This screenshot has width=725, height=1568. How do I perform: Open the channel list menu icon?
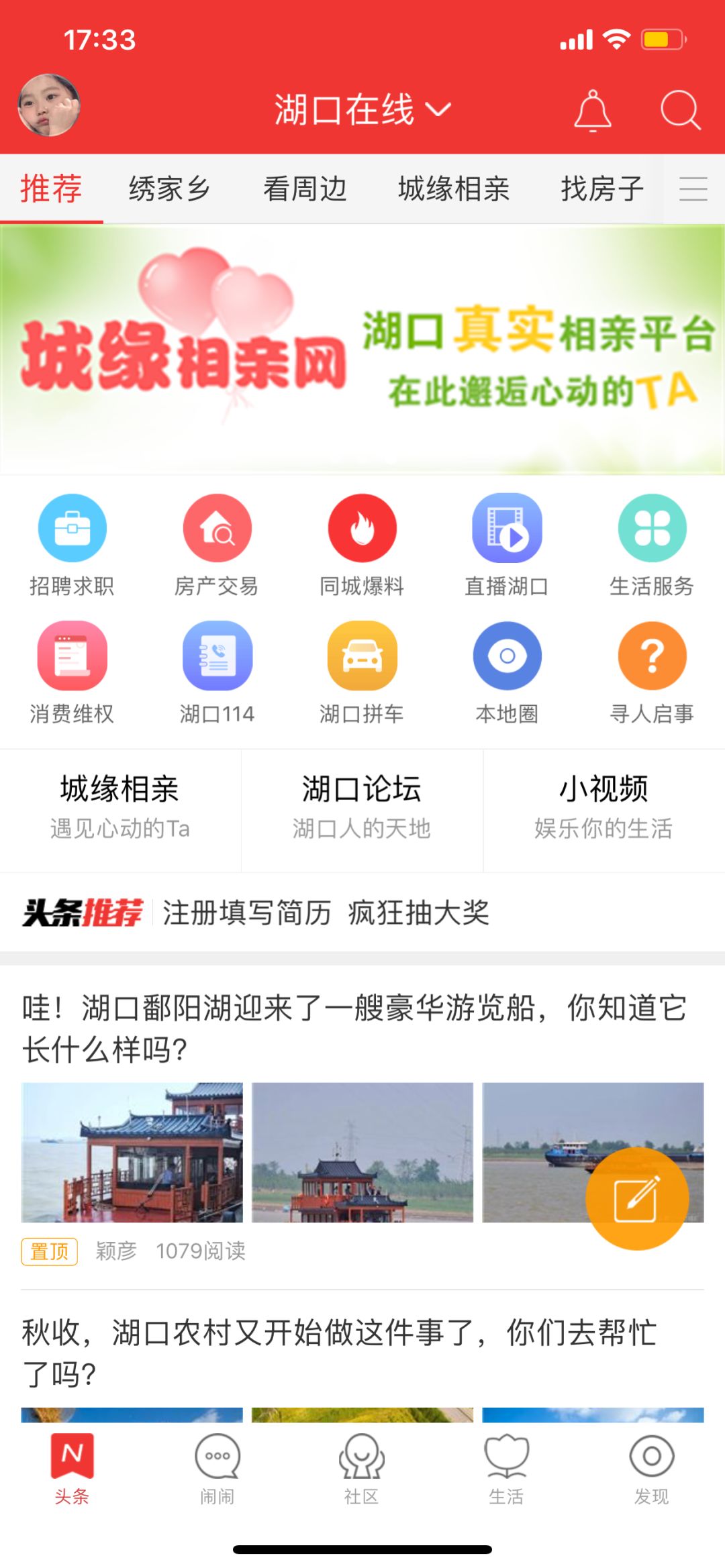coord(693,189)
